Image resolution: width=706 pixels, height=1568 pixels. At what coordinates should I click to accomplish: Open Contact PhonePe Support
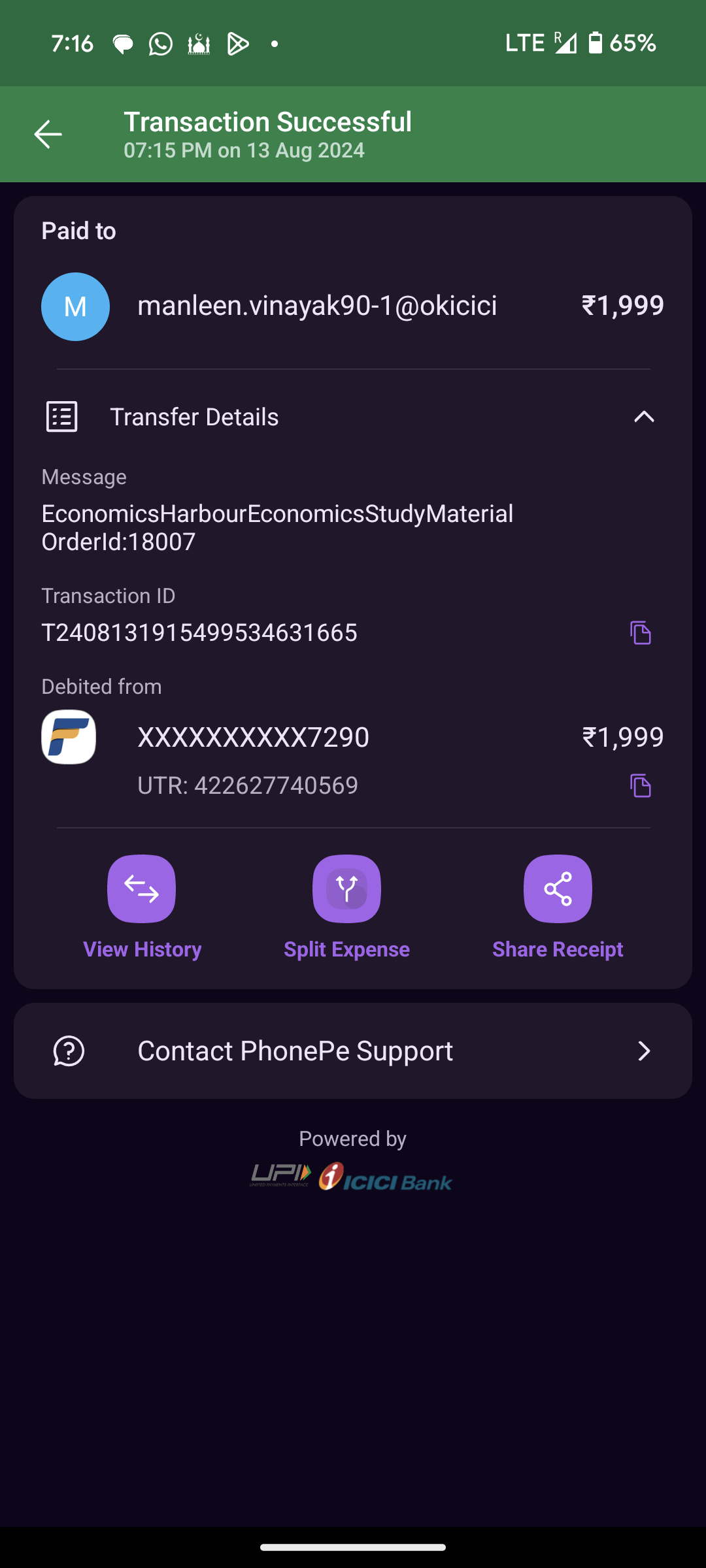pos(353,1051)
